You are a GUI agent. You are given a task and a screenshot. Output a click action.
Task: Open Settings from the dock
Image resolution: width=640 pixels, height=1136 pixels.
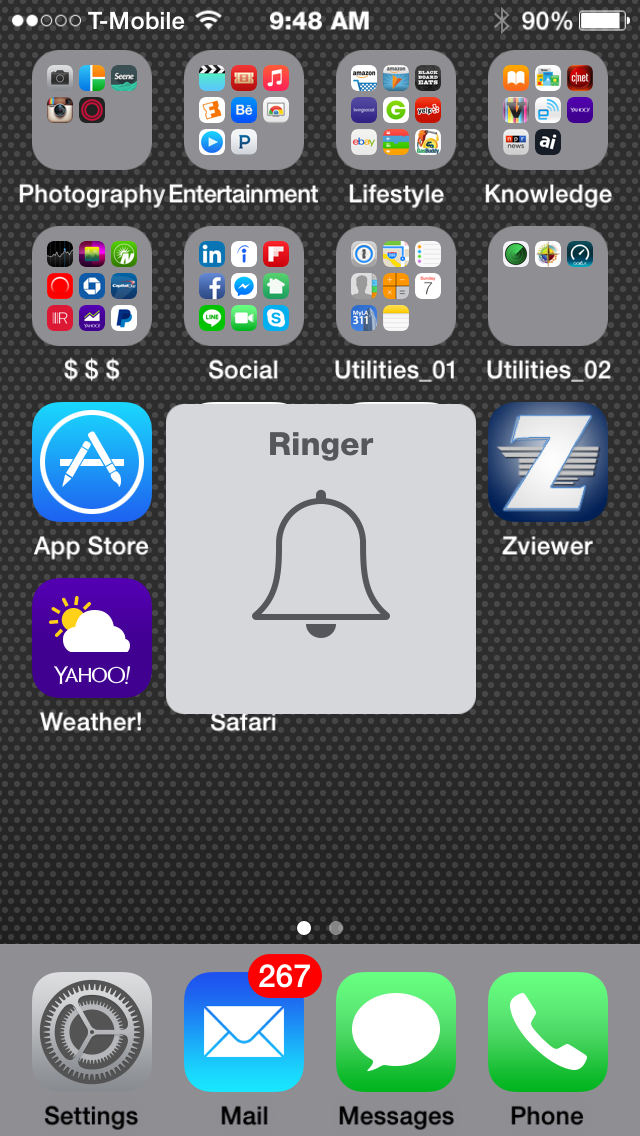point(91,1032)
